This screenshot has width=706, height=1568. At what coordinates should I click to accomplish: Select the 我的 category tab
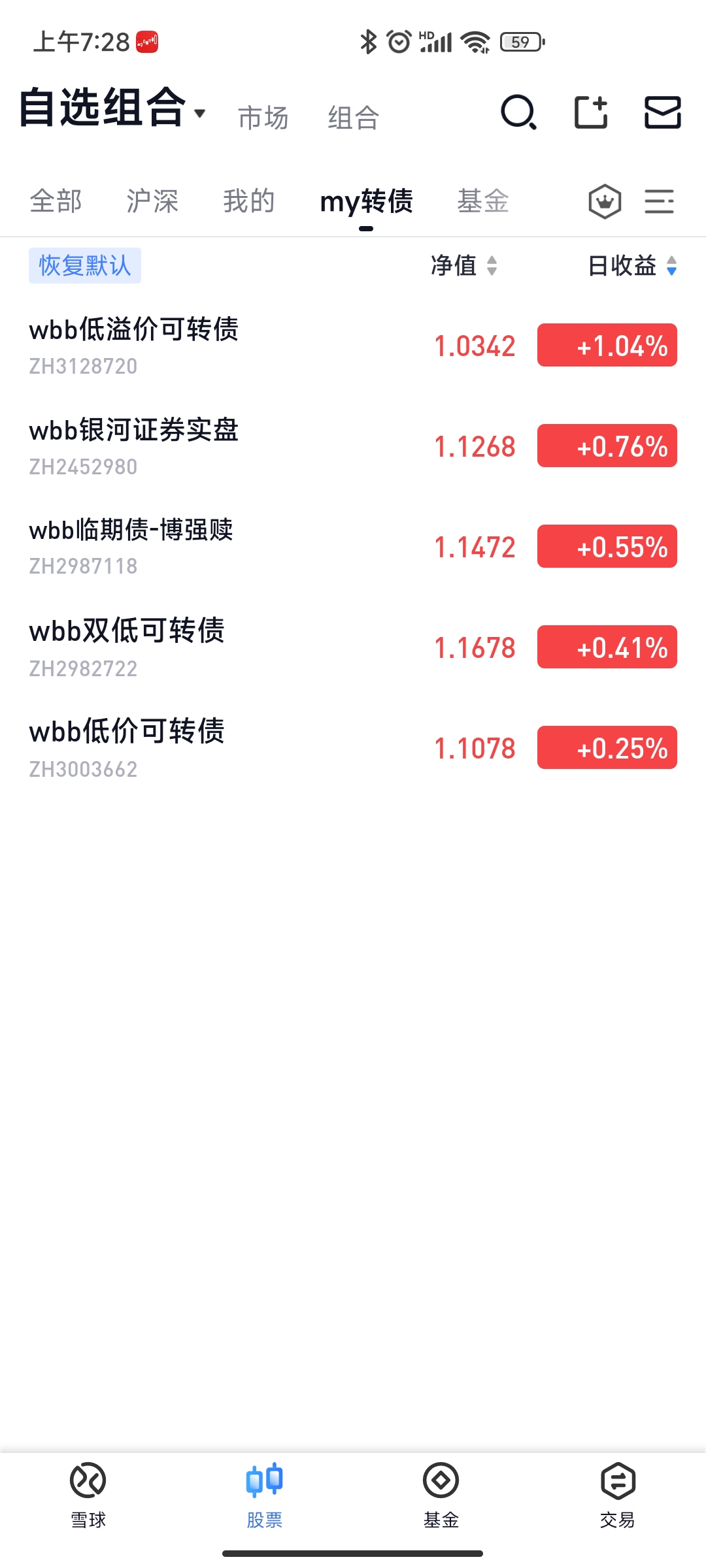coord(249,201)
